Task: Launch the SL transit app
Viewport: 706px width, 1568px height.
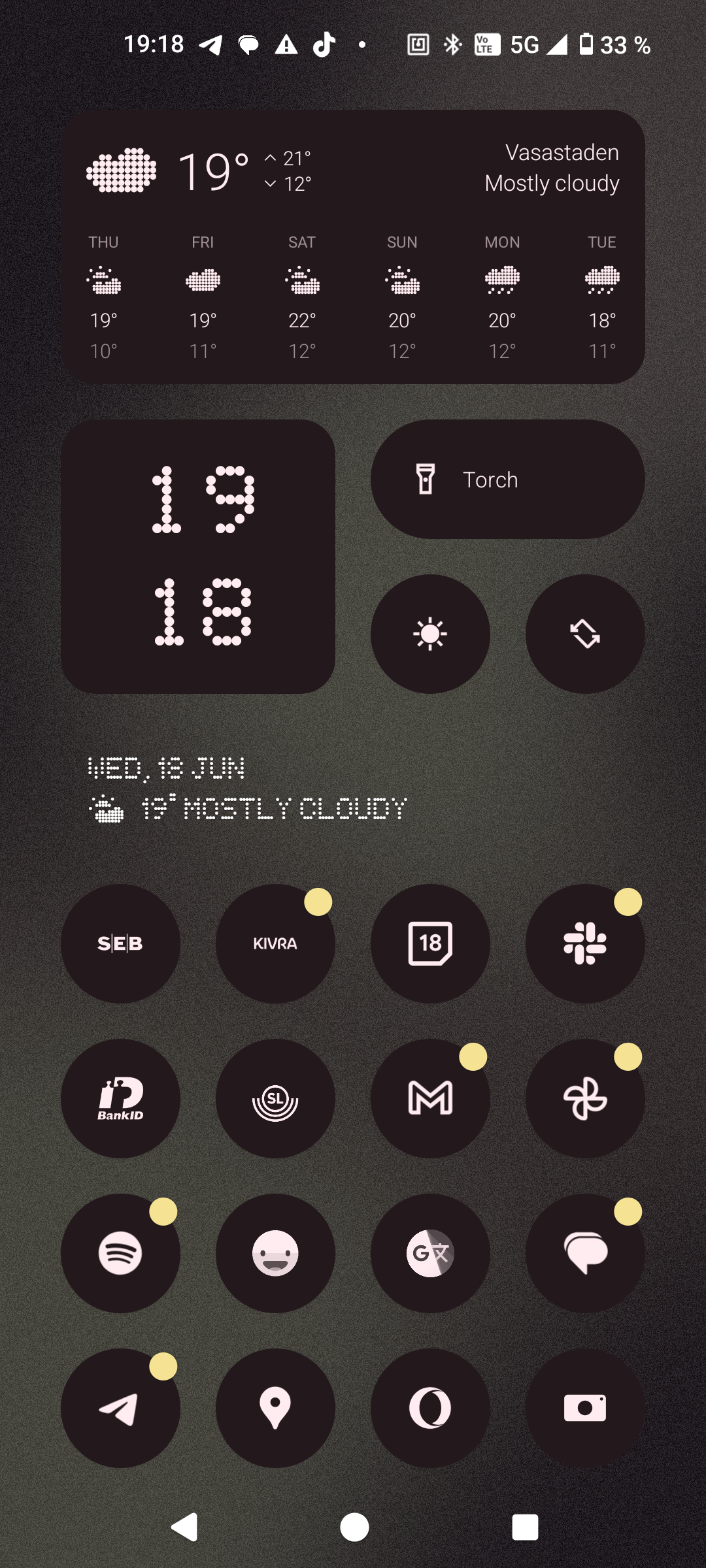Action: 275,1098
